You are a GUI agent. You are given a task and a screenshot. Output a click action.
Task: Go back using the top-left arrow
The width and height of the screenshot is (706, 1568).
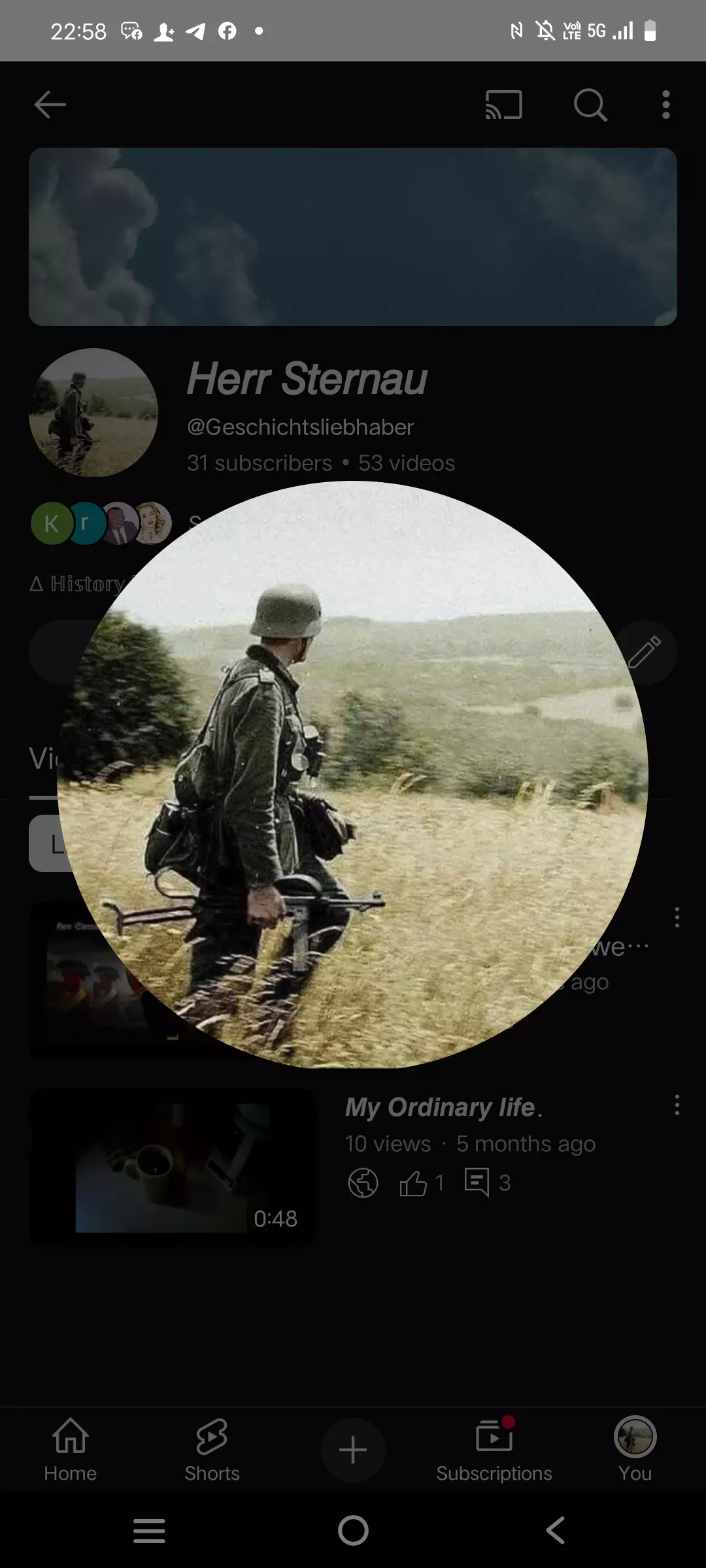50,105
